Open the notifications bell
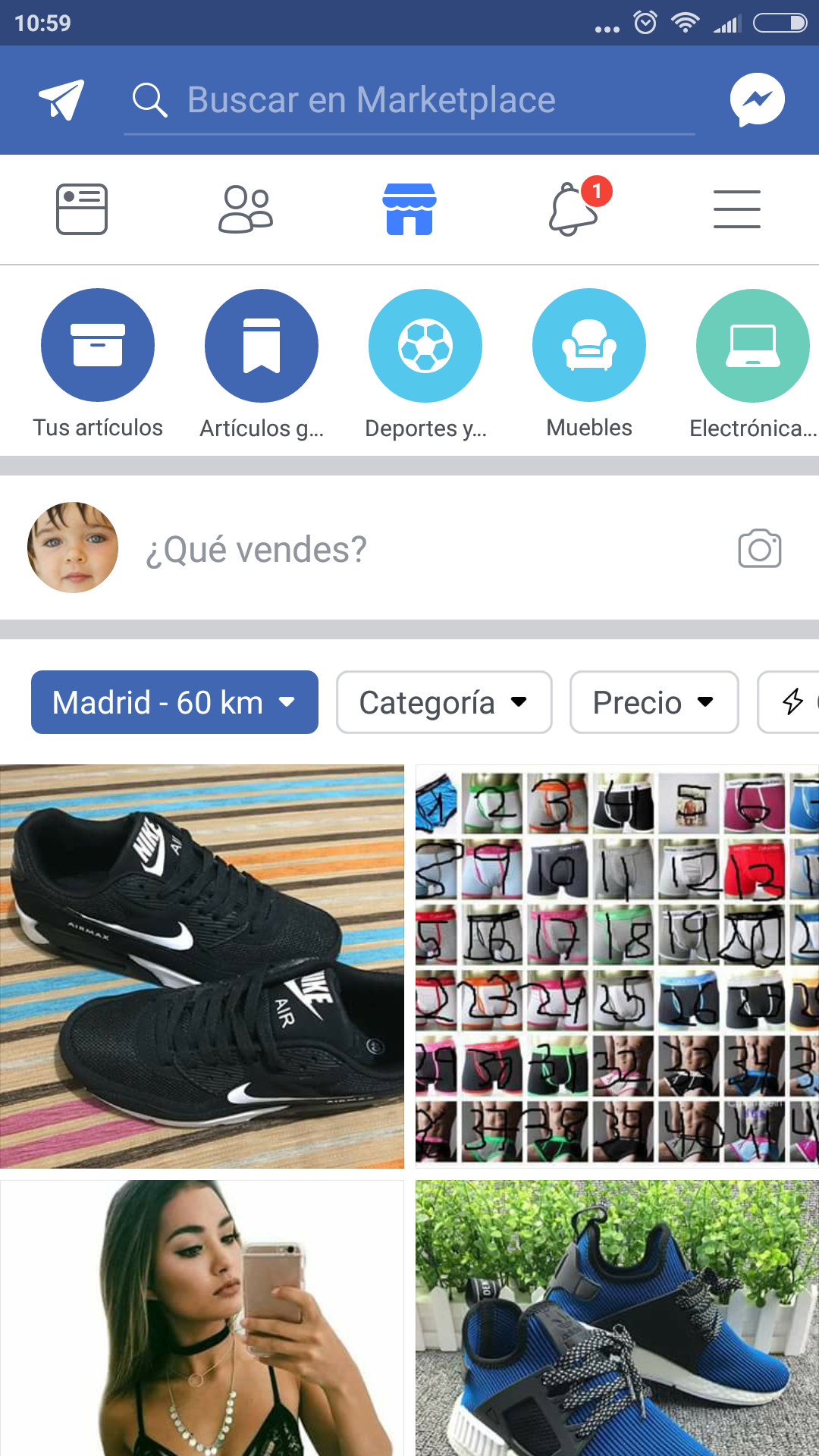Viewport: 819px width, 1456px height. click(575, 209)
